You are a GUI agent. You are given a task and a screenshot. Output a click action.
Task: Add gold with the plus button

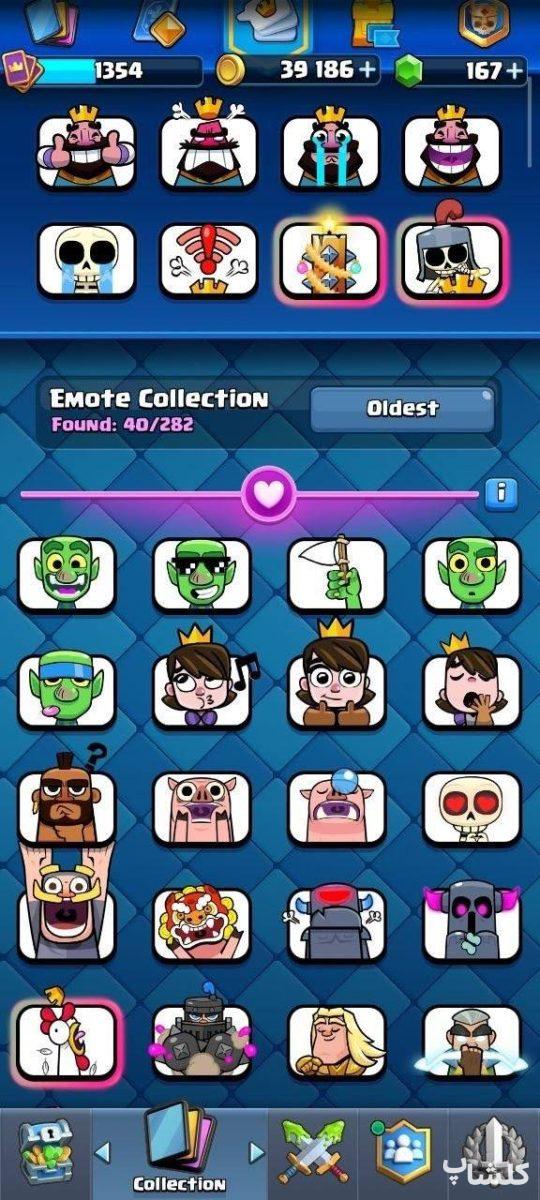(x=368, y=70)
